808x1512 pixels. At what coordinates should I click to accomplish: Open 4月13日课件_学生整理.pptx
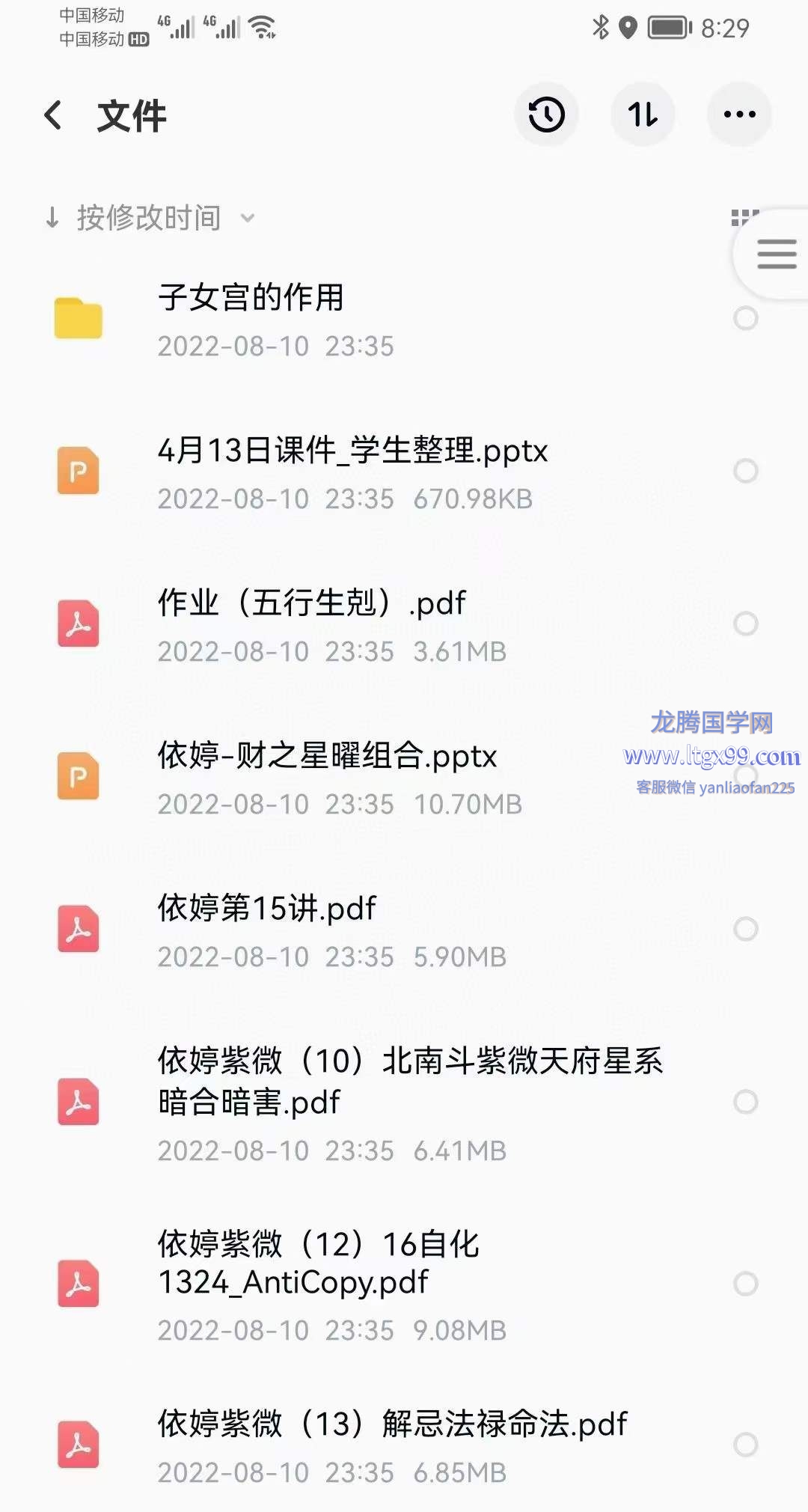coord(404,472)
